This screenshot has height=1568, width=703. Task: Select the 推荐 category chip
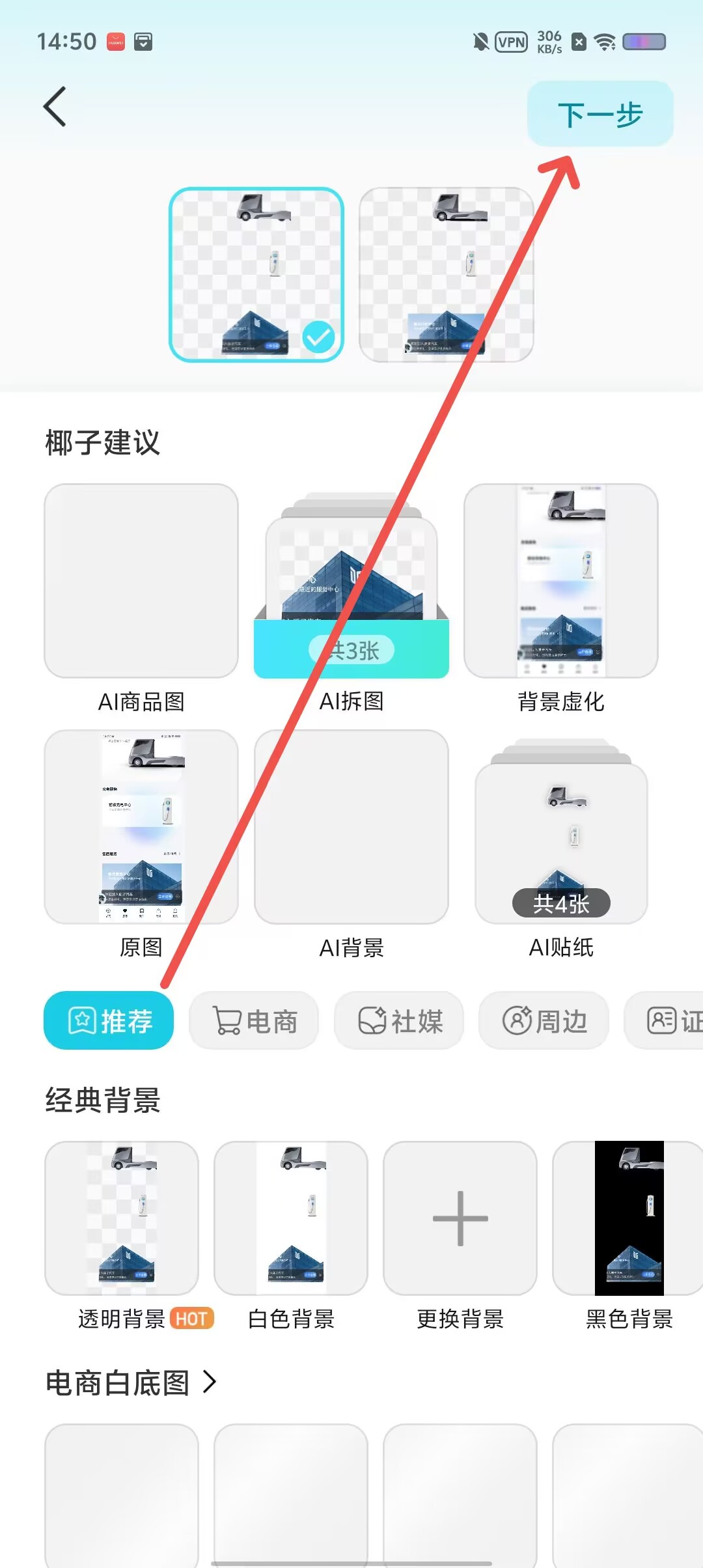(109, 1020)
